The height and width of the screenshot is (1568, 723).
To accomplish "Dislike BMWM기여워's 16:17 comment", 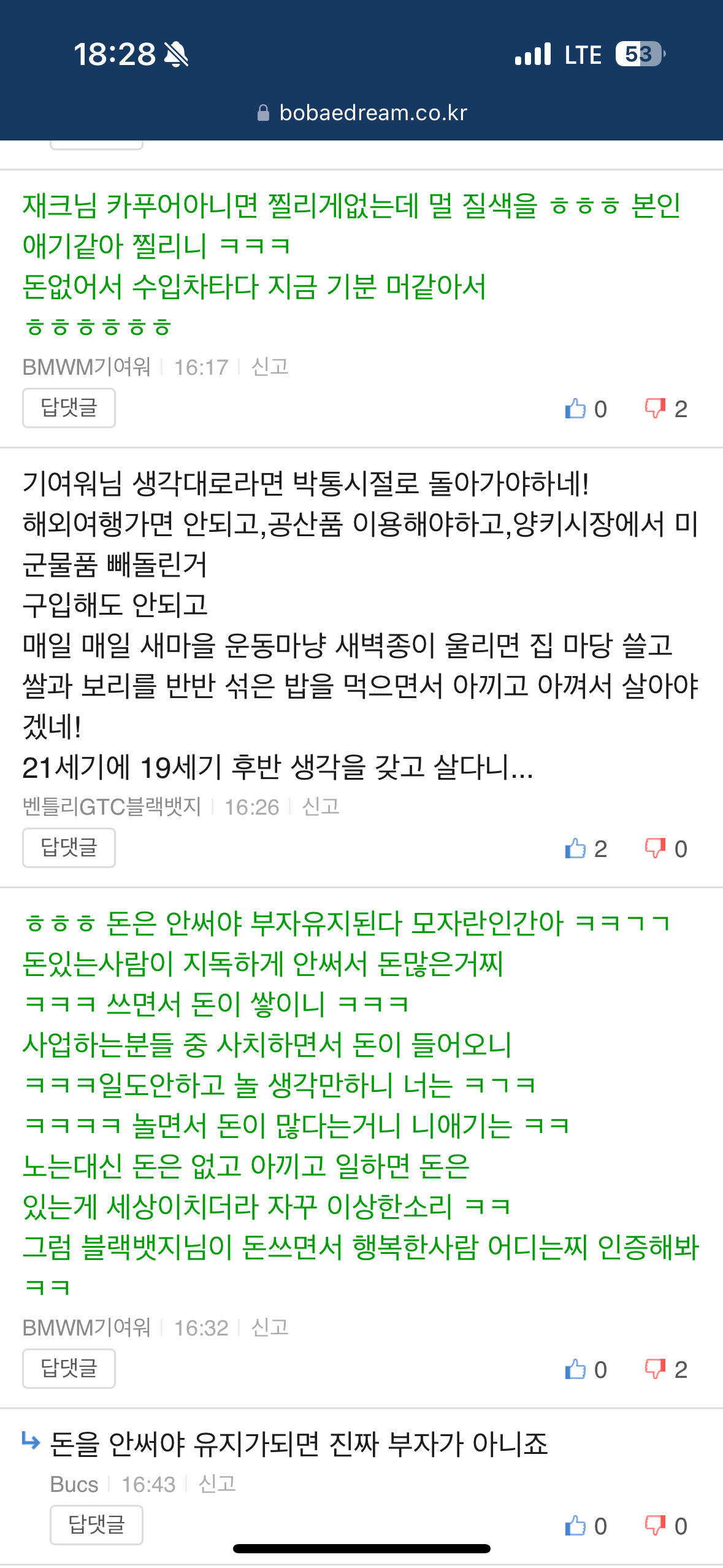I will [655, 409].
